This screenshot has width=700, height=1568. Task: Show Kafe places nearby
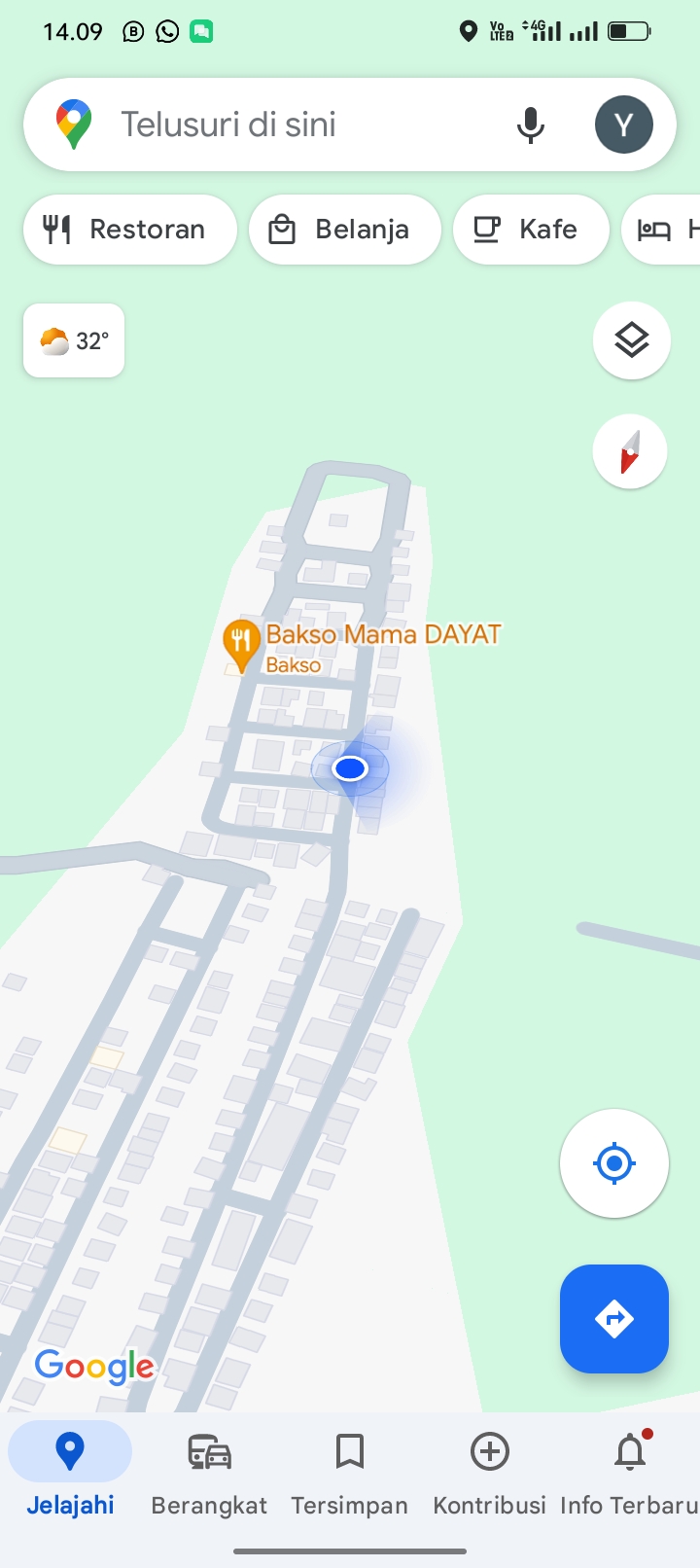[531, 230]
